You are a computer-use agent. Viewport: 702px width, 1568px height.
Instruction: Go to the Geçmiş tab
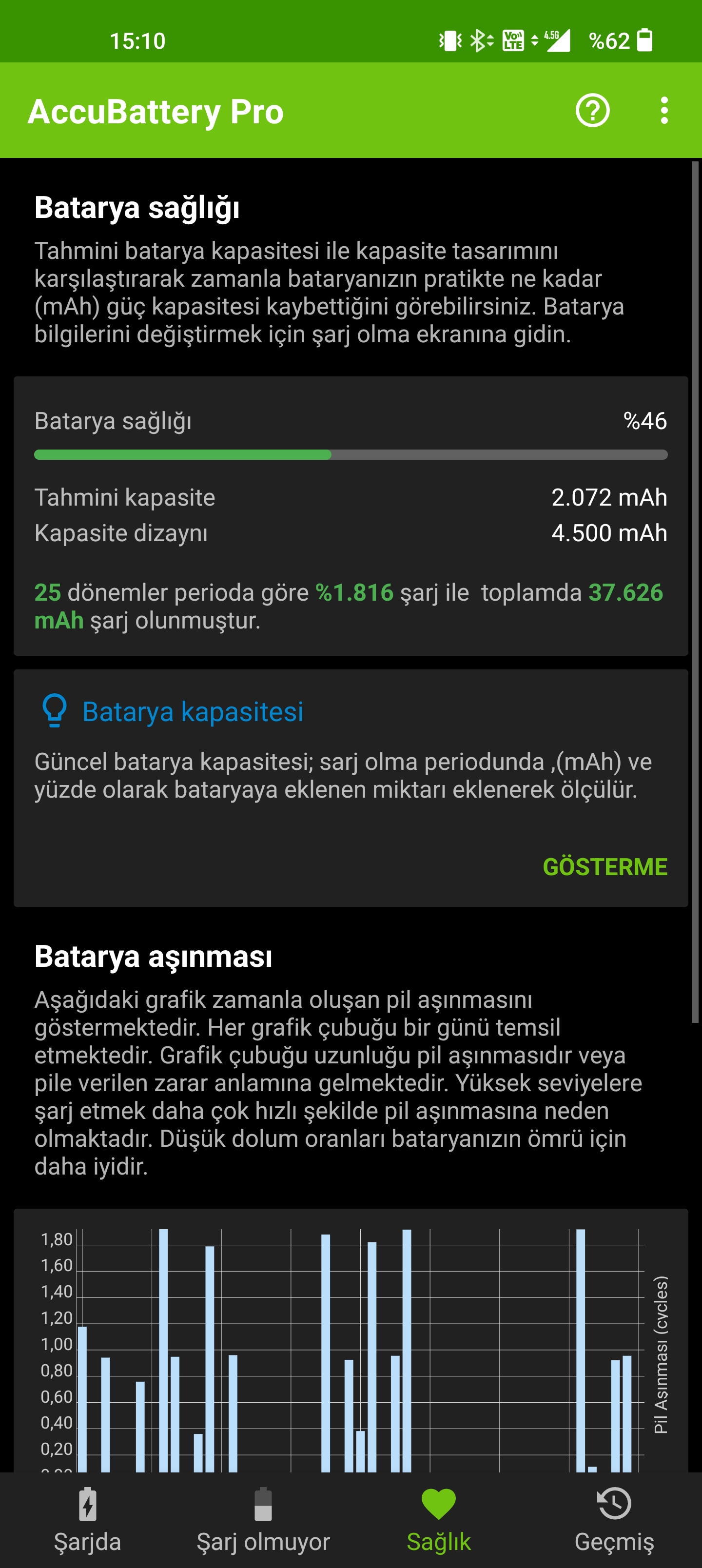pos(614,1520)
